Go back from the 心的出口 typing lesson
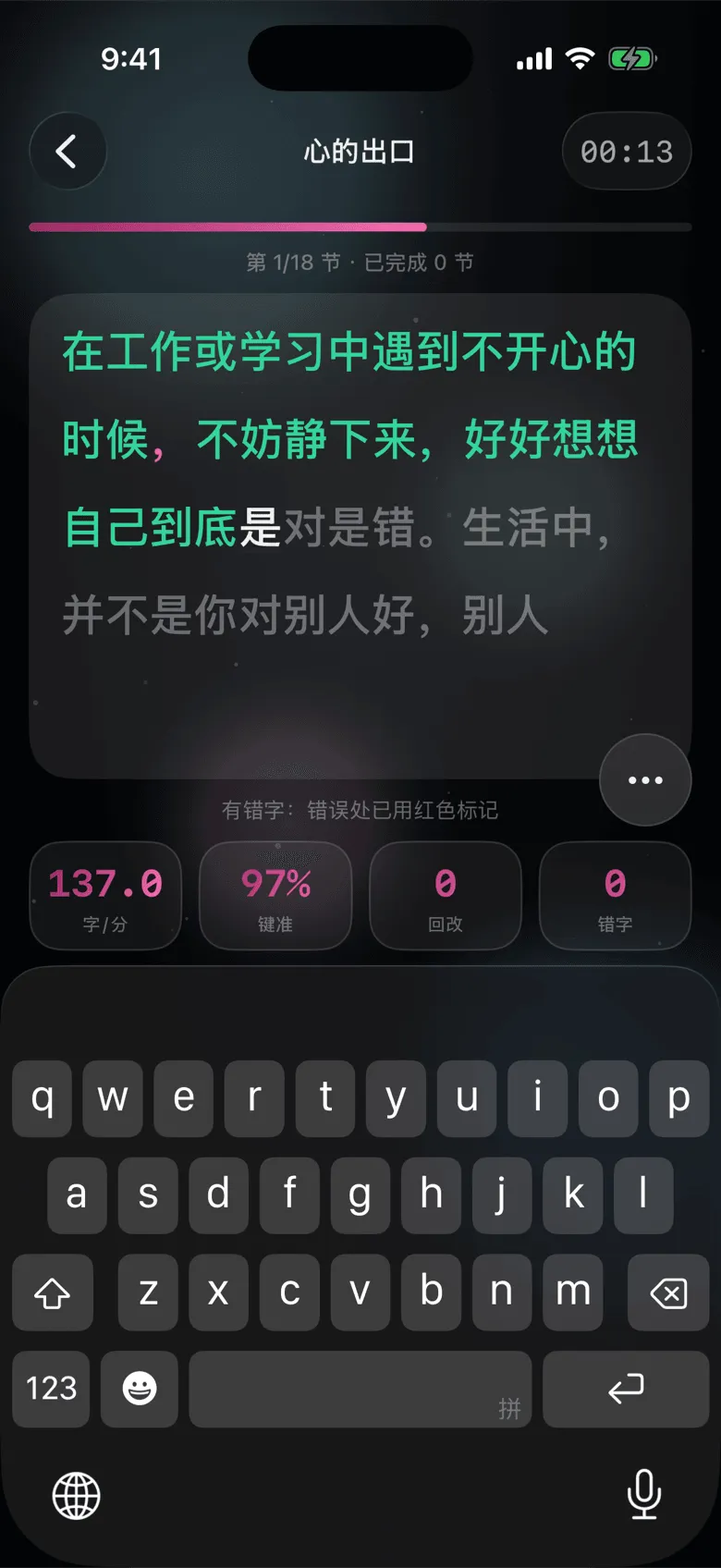Screen dimensions: 721x1568 (x=67, y=152)
